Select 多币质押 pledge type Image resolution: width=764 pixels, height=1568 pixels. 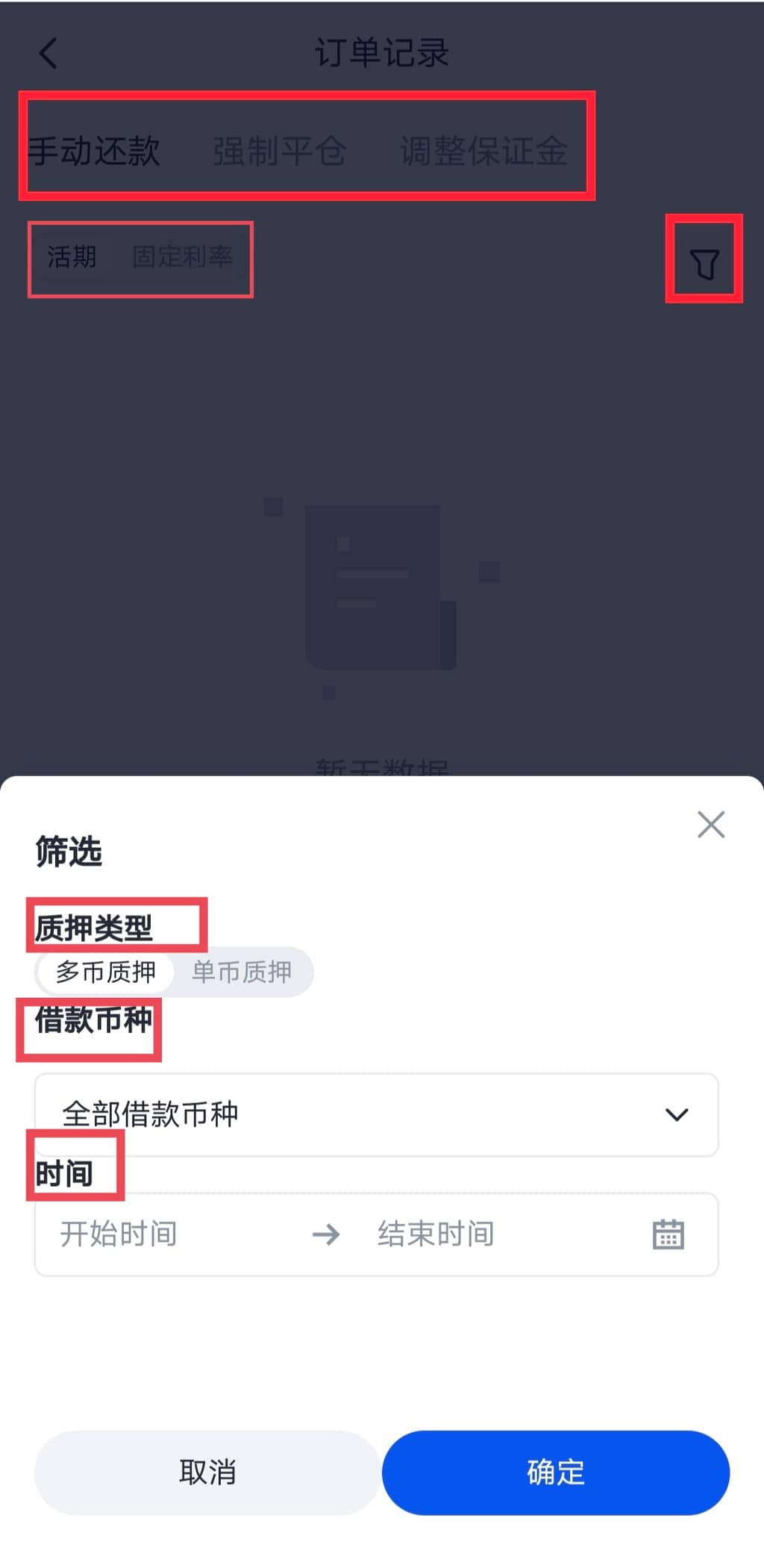pos(106,972)
